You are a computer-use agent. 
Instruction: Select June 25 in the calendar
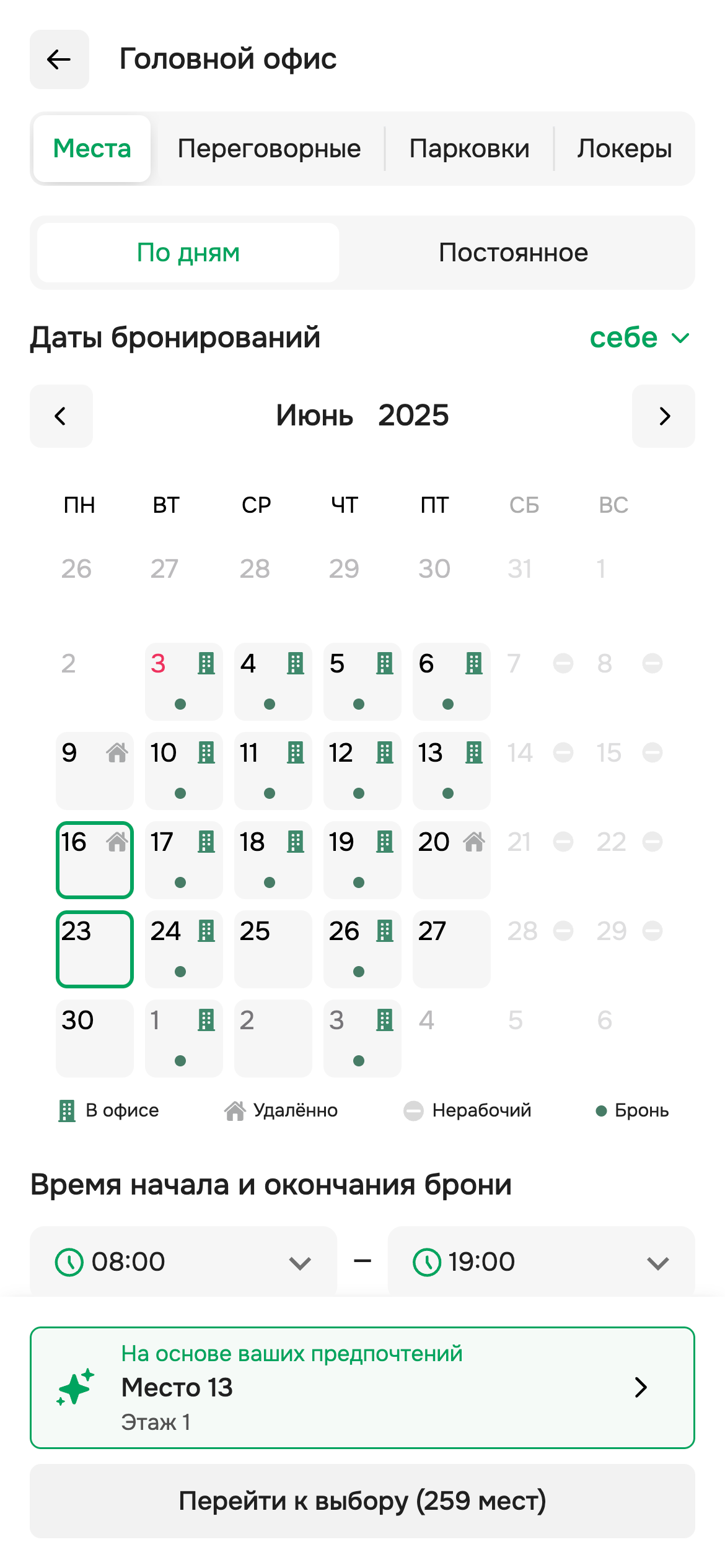point(273,949)
